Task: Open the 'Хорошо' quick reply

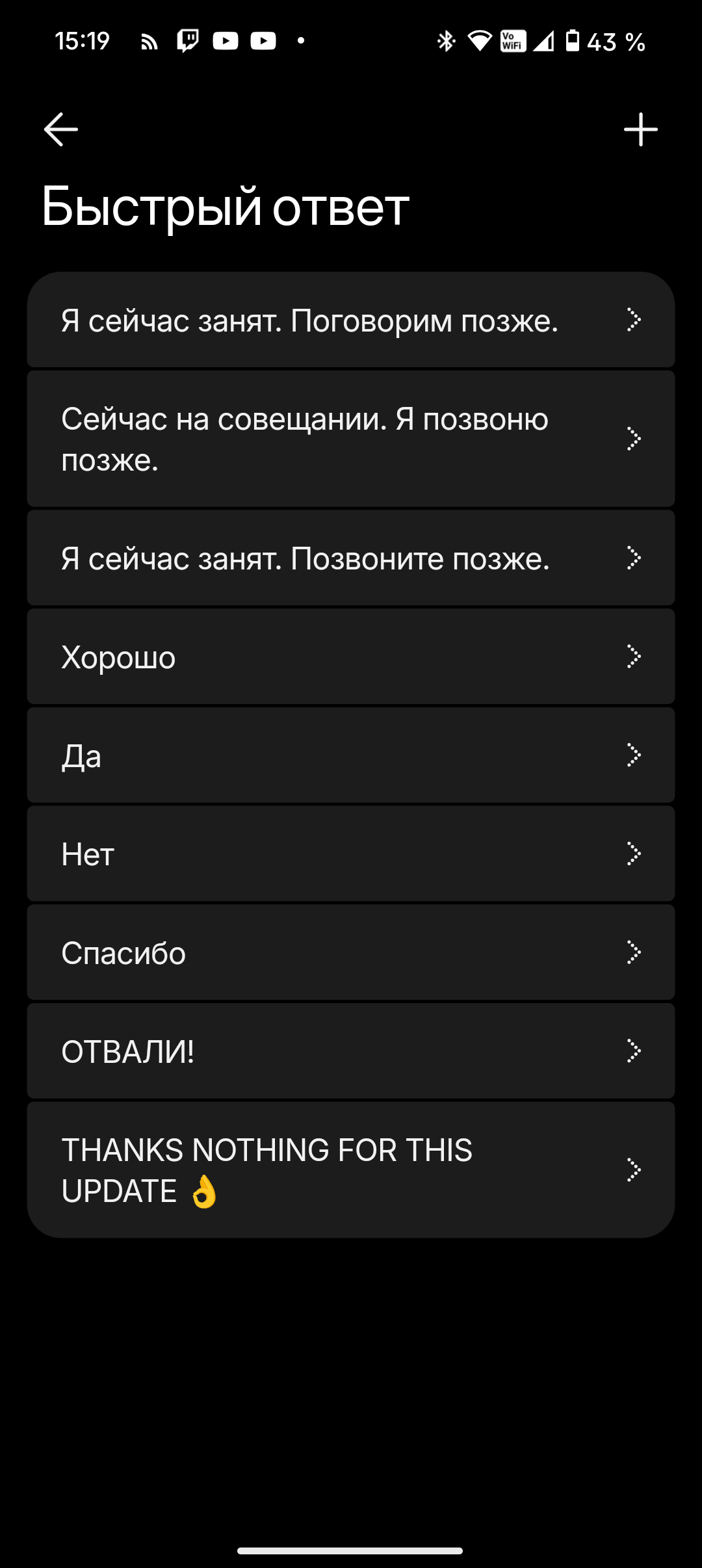Action: click(x=351, y=657)
